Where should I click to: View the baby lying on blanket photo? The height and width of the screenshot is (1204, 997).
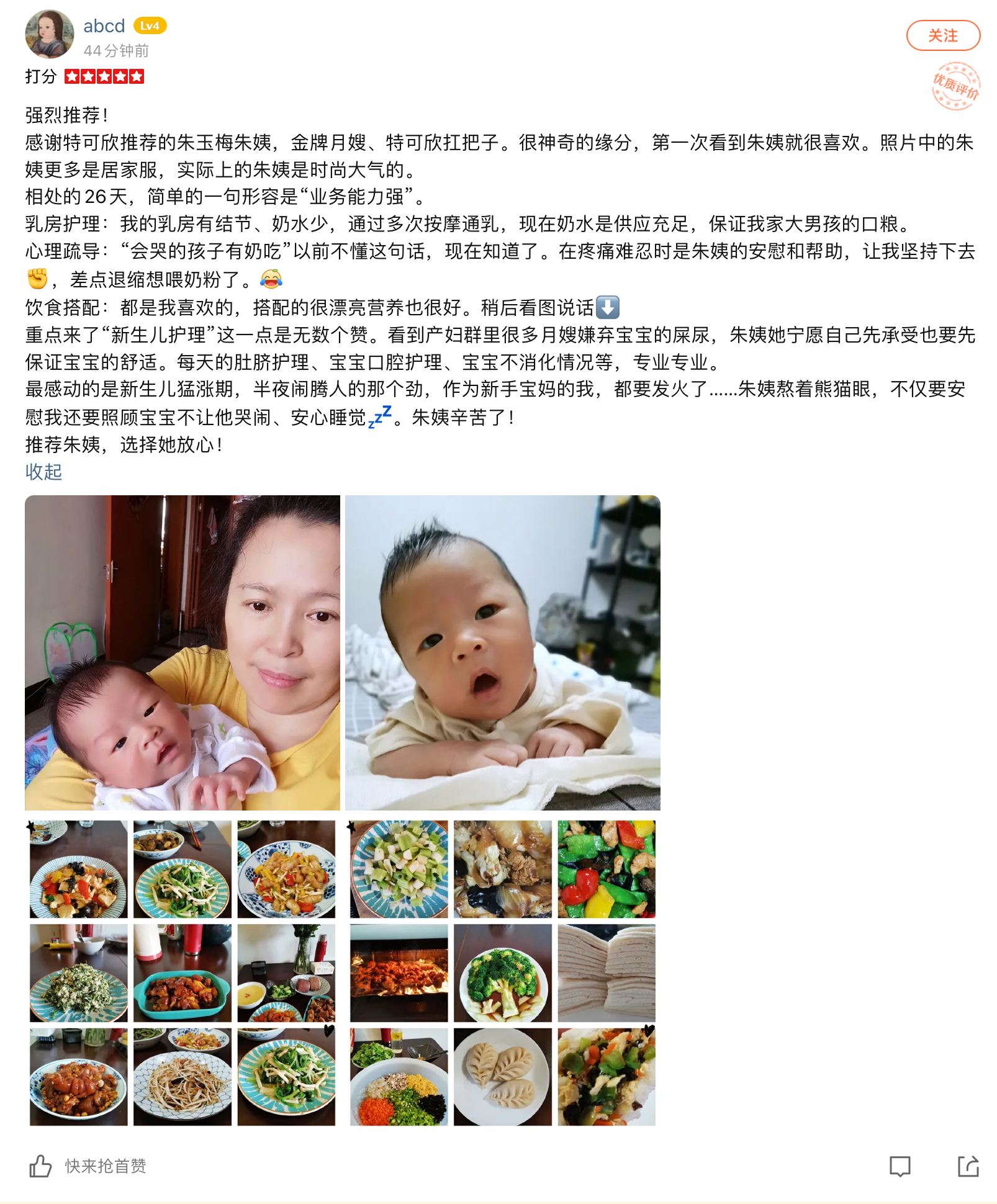click(x=502, y=652)
